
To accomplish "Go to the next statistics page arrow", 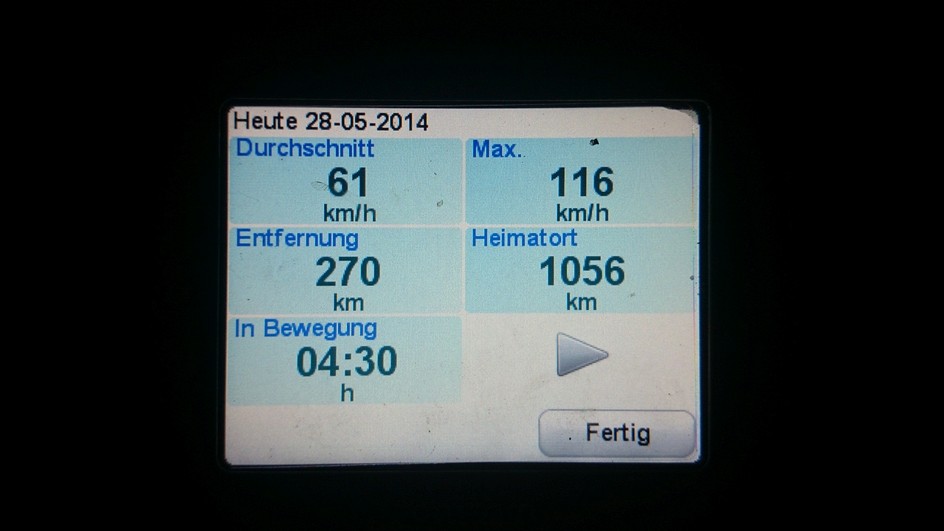I will [582, 355].
